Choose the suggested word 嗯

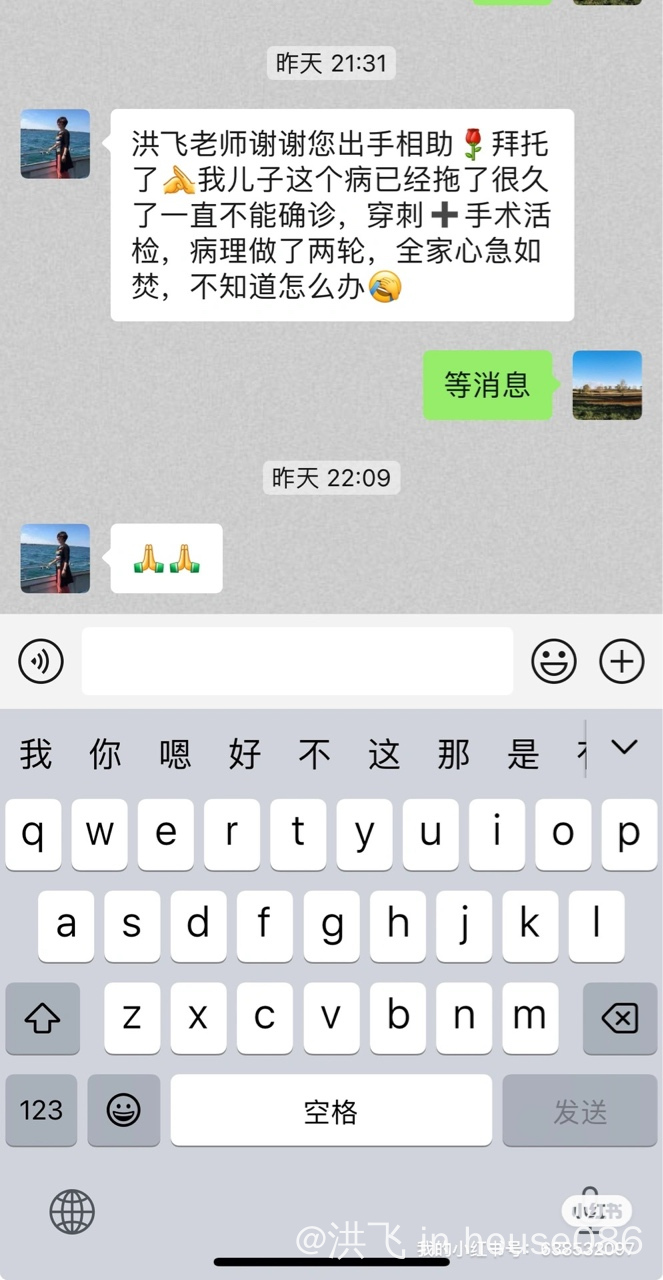click(175, 754)
